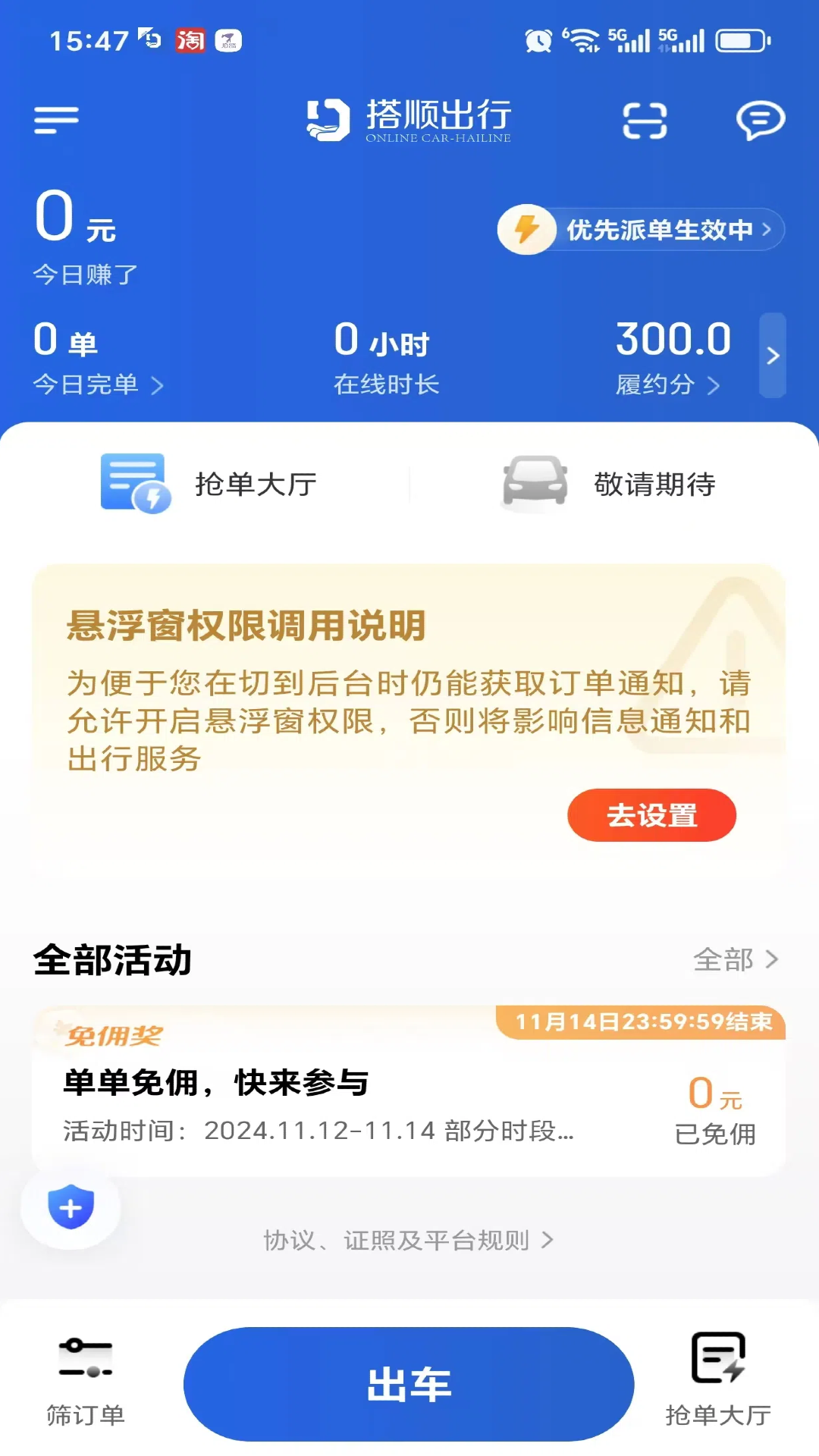
Task: Open the customer service chat icon
Action: click(760, 120)
